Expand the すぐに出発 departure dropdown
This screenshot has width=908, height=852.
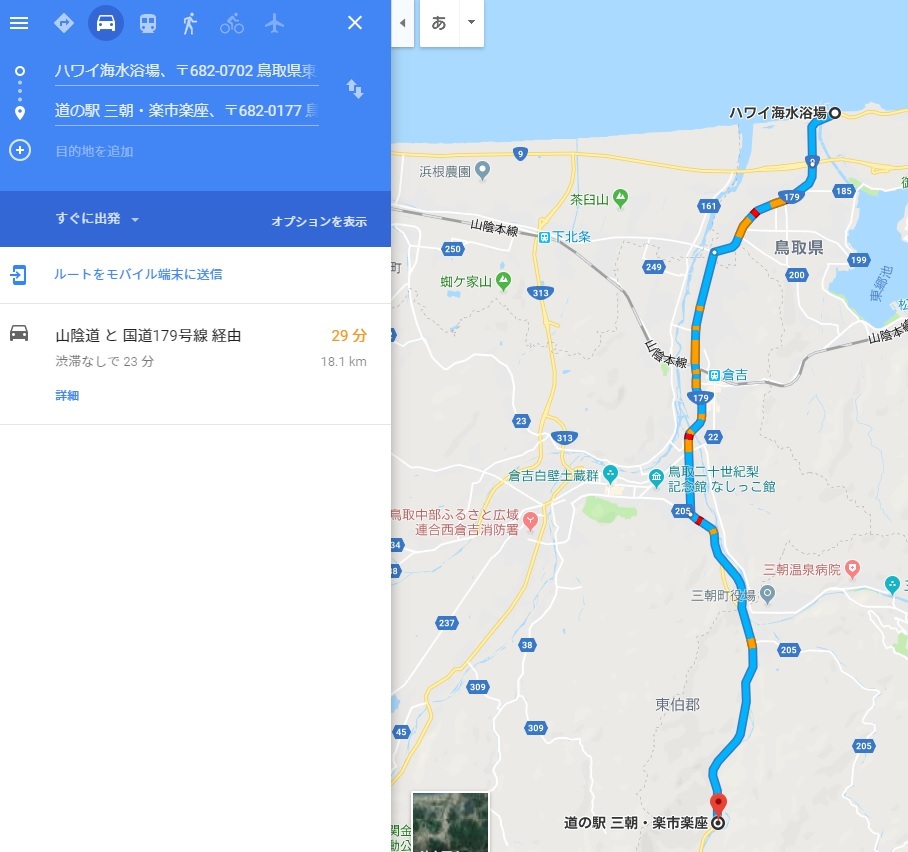(97, 219)
